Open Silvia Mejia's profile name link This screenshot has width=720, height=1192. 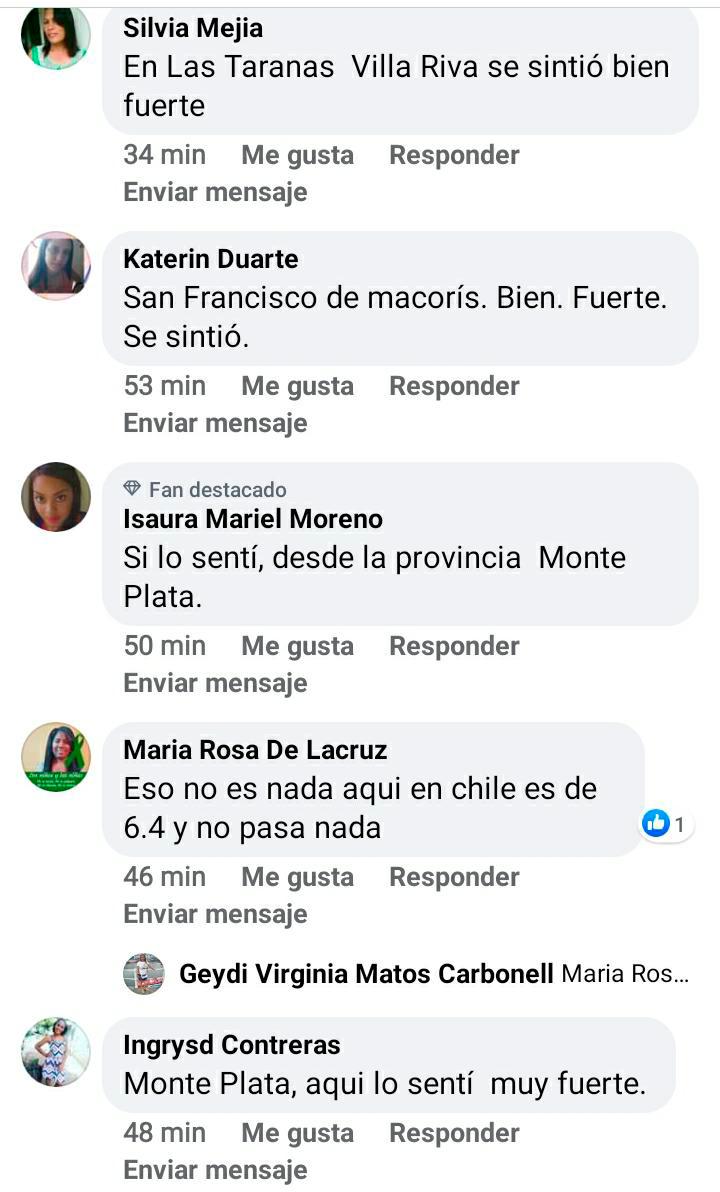[x=192, y=29]
